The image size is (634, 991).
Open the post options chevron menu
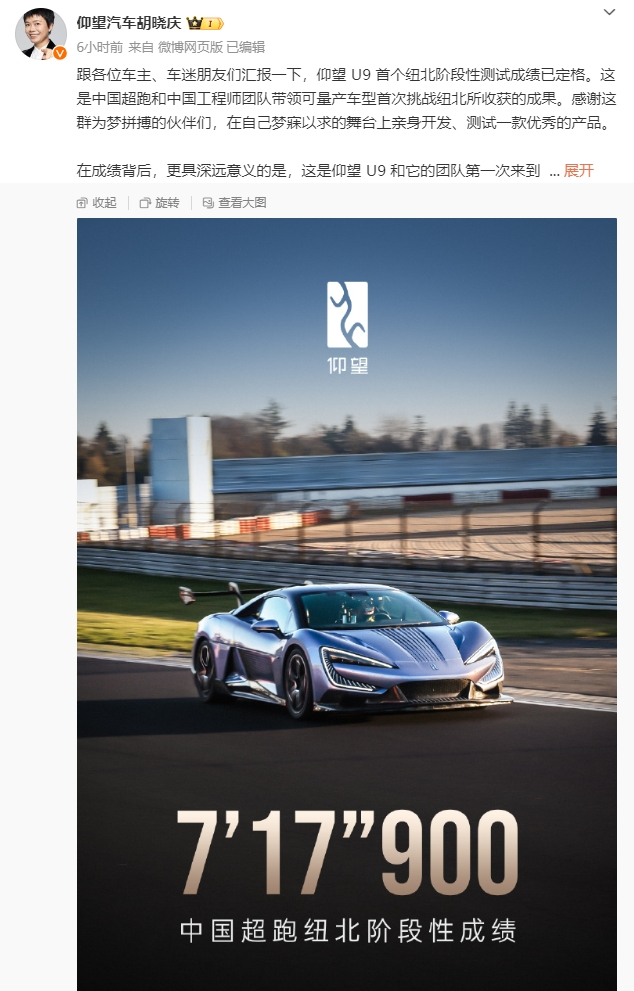609,11
